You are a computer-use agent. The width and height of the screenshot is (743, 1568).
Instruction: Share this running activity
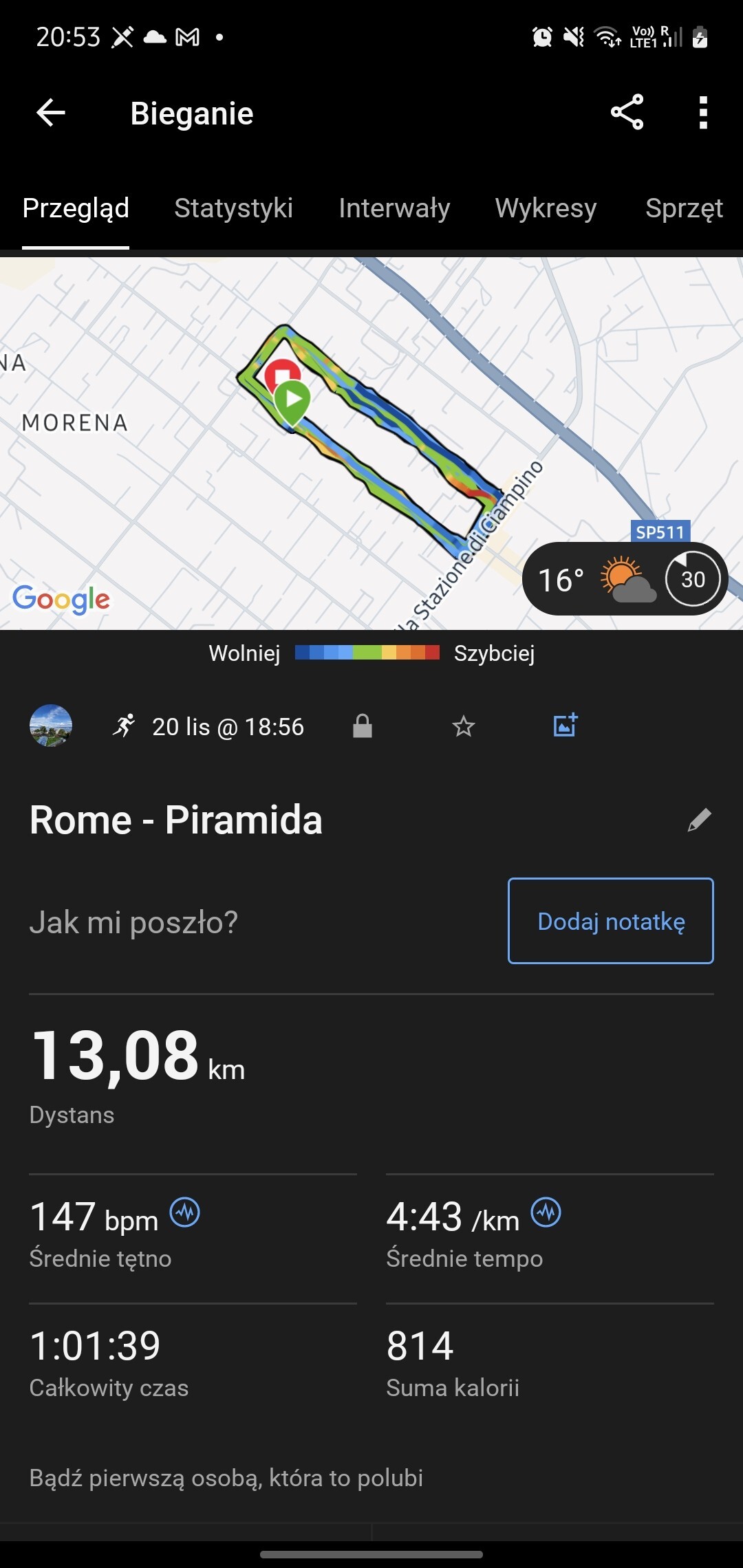tap(627, 113)
